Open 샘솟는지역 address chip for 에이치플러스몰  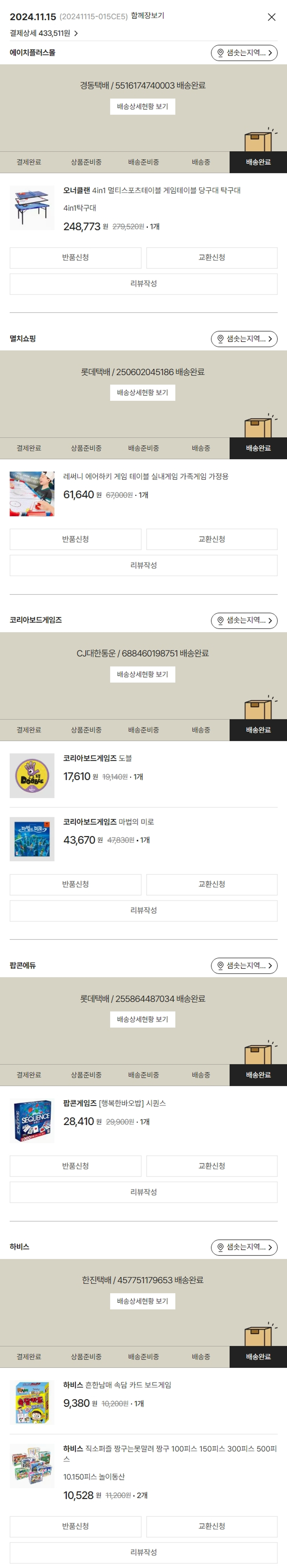[244, 53]
